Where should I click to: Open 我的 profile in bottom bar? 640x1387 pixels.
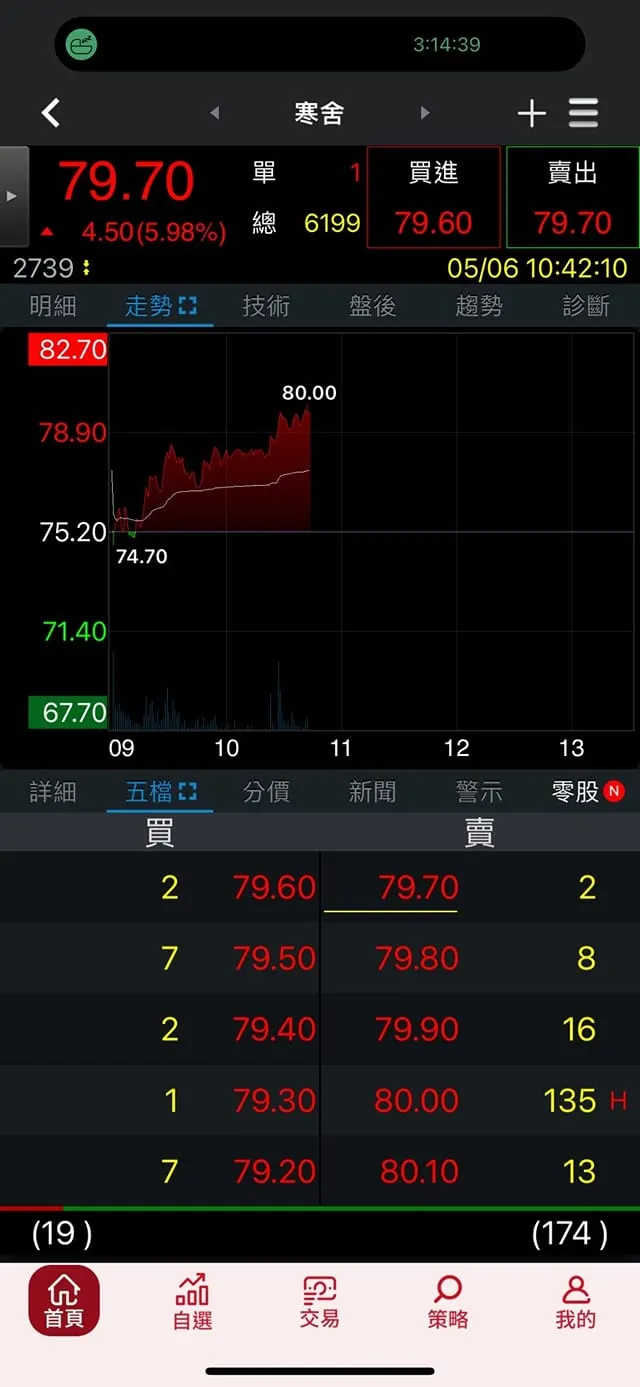click(576, 1301)
